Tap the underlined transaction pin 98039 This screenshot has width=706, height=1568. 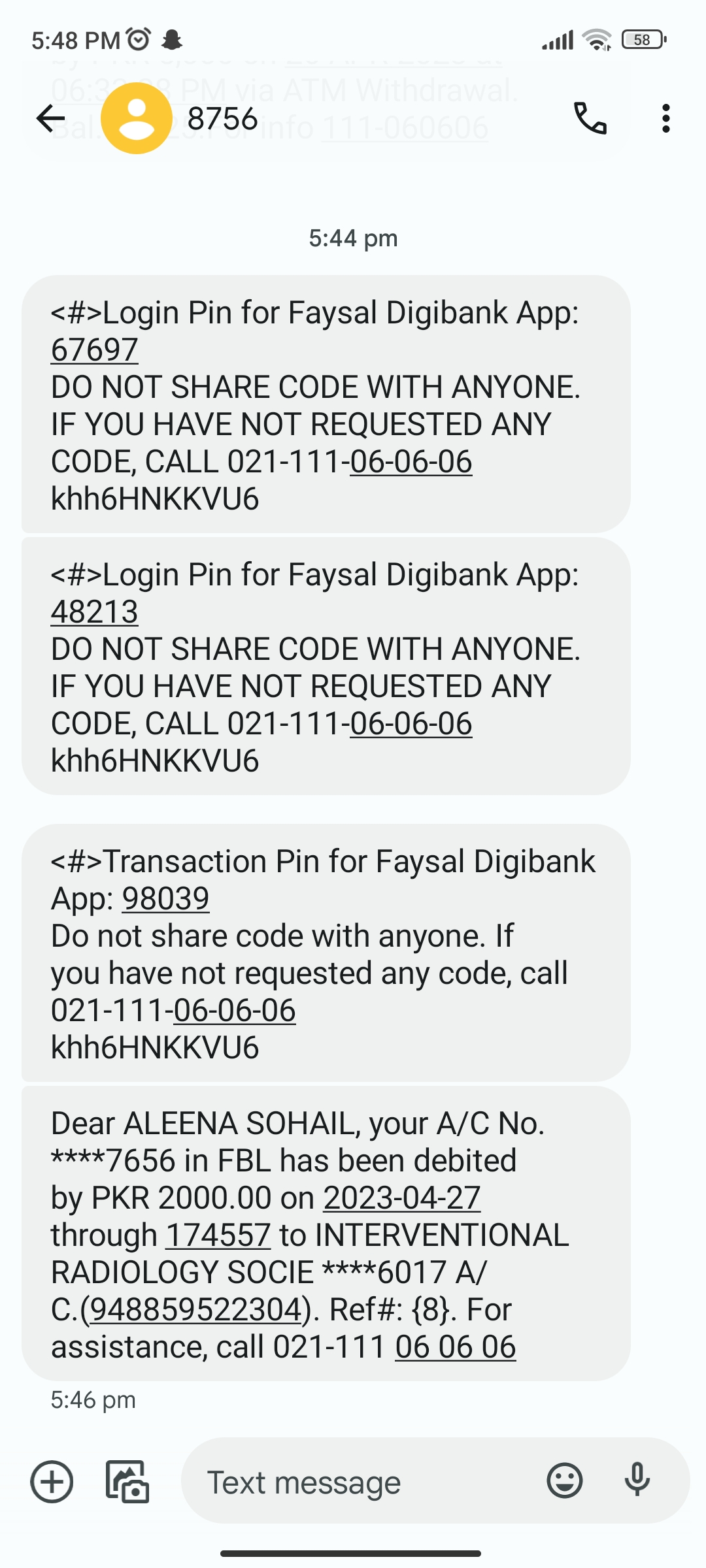(x=165, y=899)
